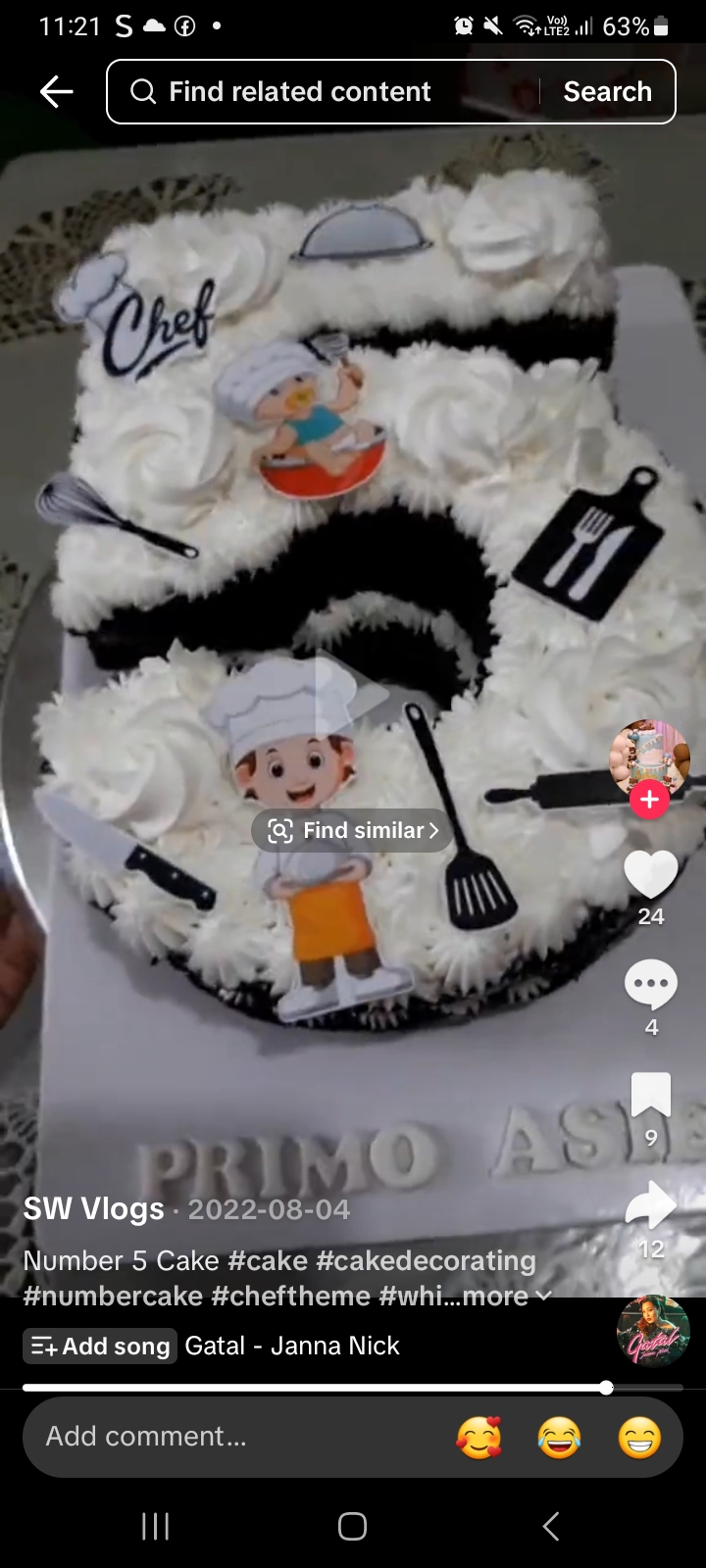Open SW Vlogs profile name
This screenshot has width=706, height=1568.
click(94, 1209)
